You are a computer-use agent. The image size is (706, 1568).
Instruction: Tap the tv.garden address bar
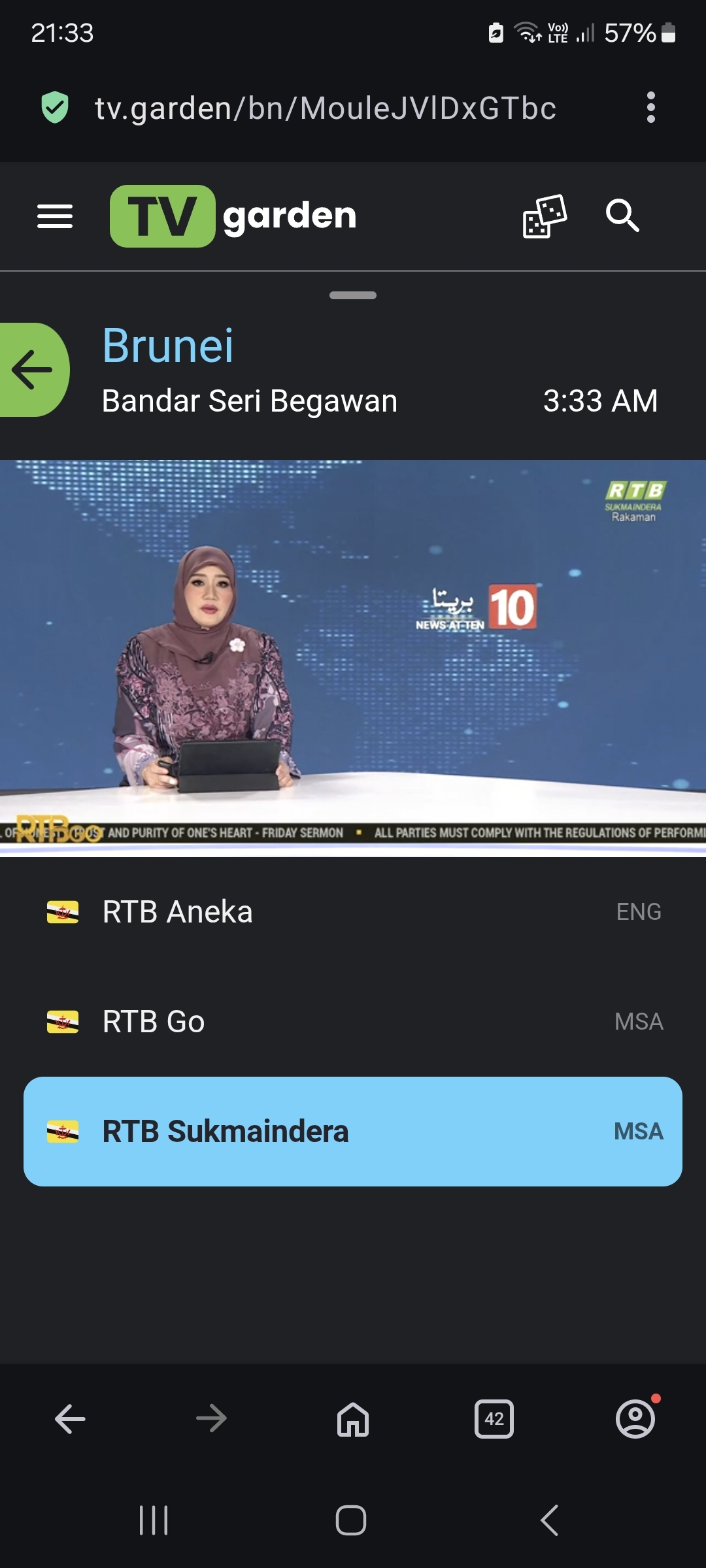point(326,108)
